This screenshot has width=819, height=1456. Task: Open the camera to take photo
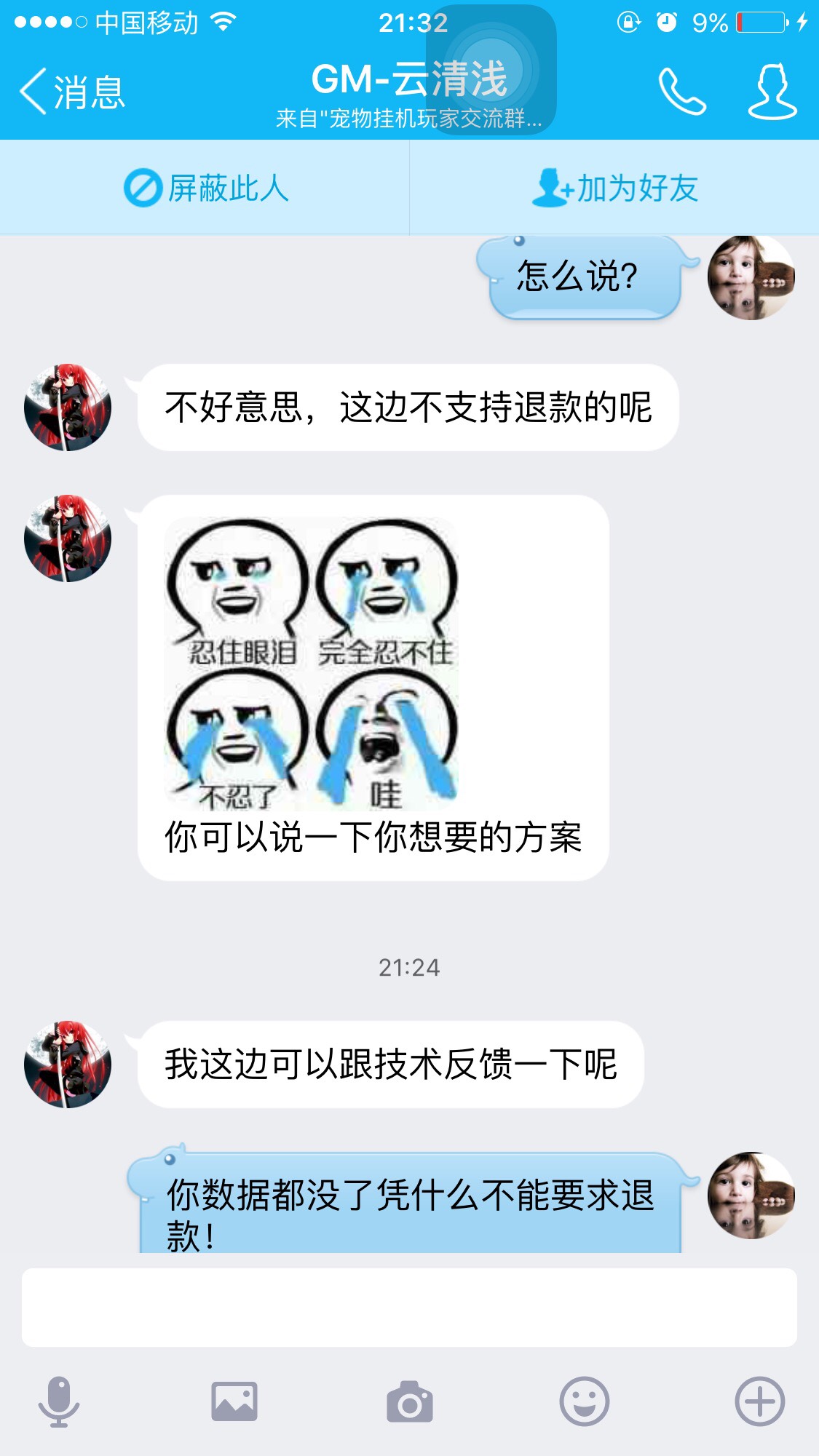409,1401
